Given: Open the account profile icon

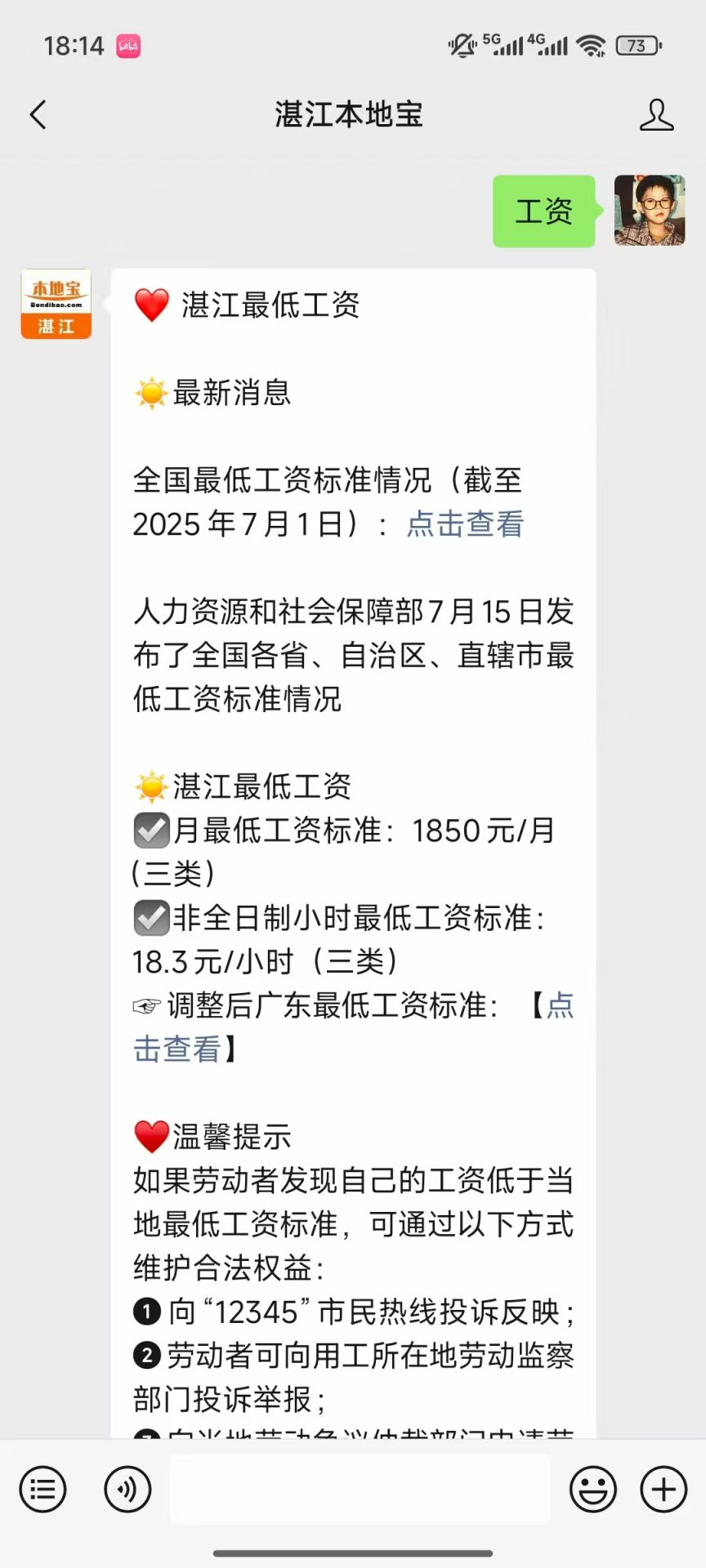Looking at the screenshot, I should click(x=656, y=115).
